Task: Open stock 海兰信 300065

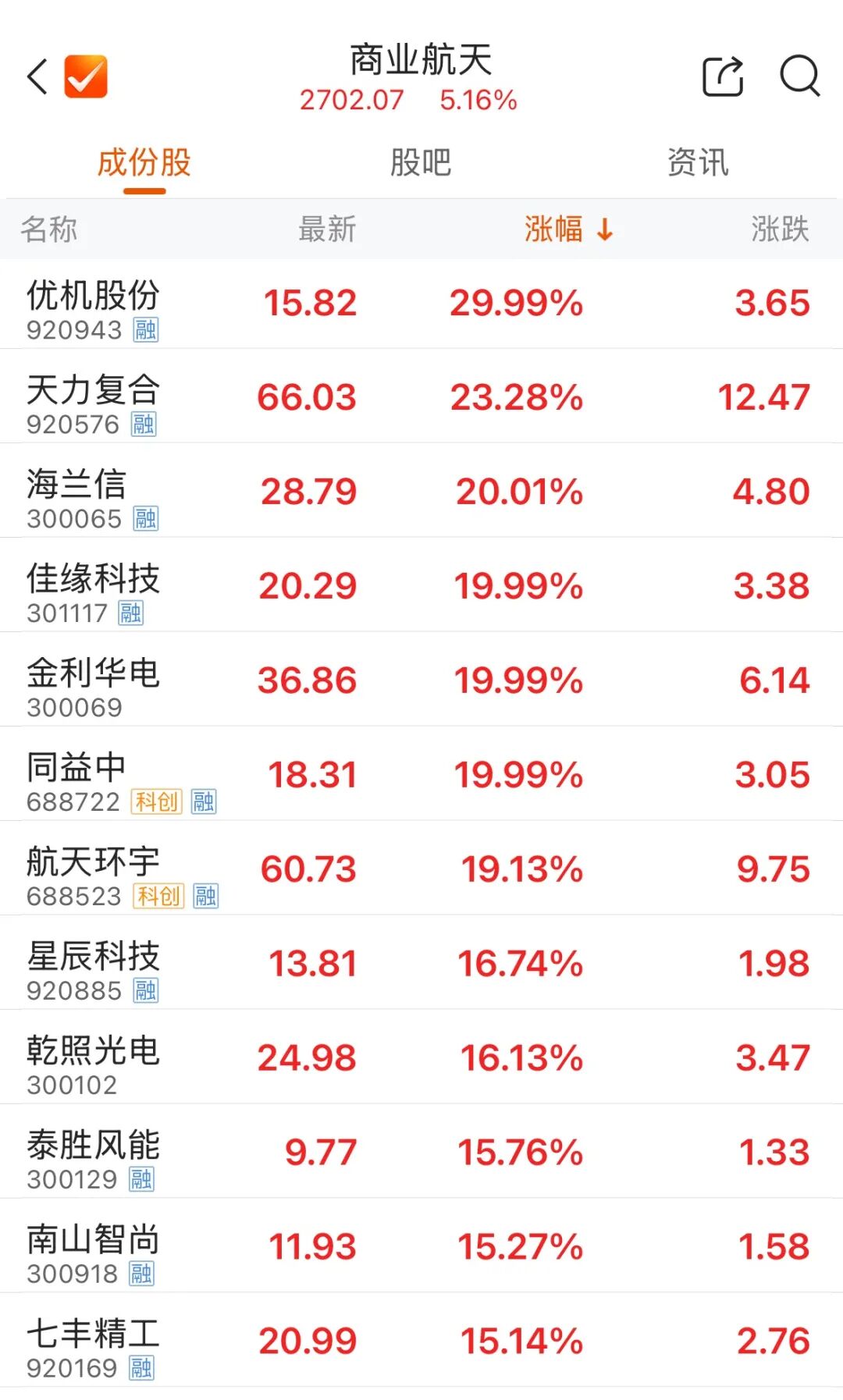Action: (421, 491)
